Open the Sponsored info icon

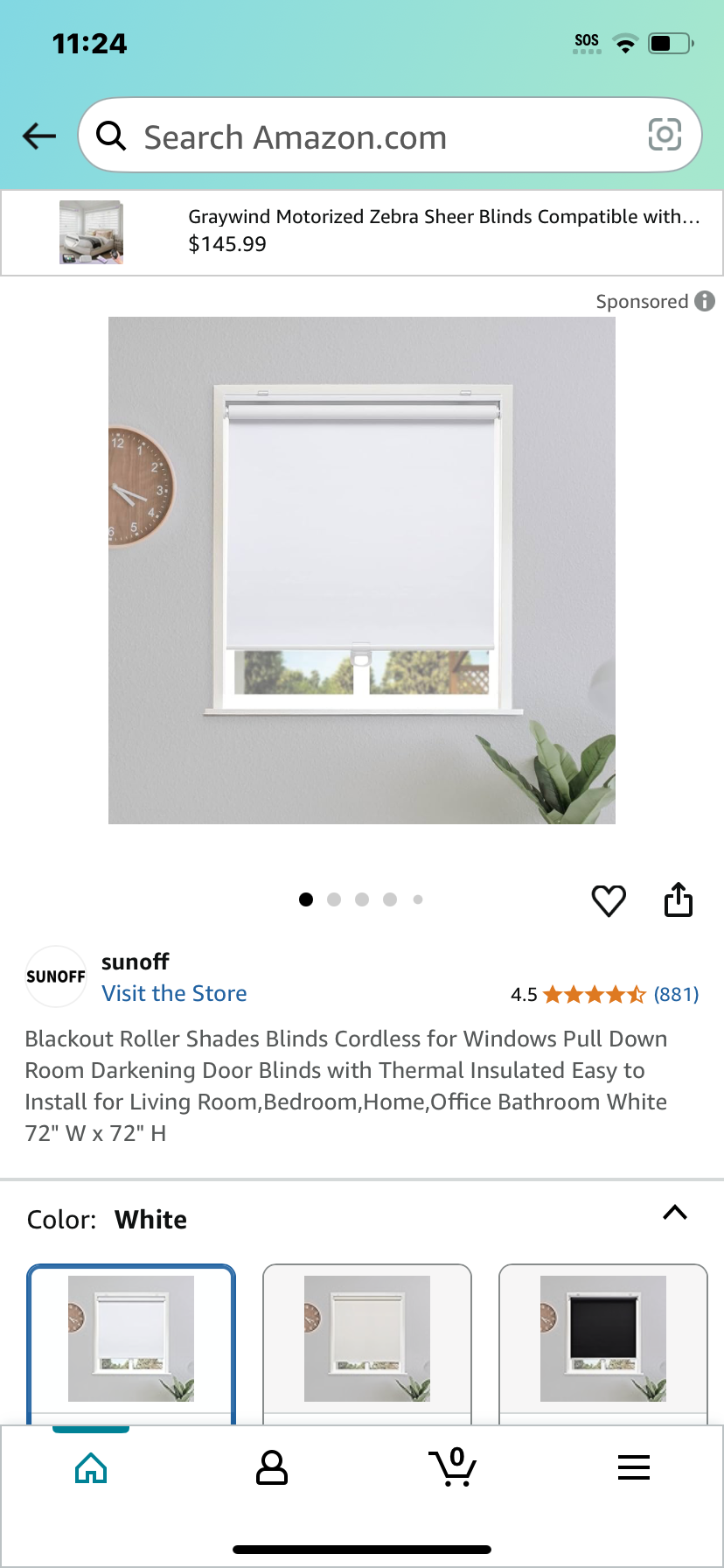coord(705,301)
